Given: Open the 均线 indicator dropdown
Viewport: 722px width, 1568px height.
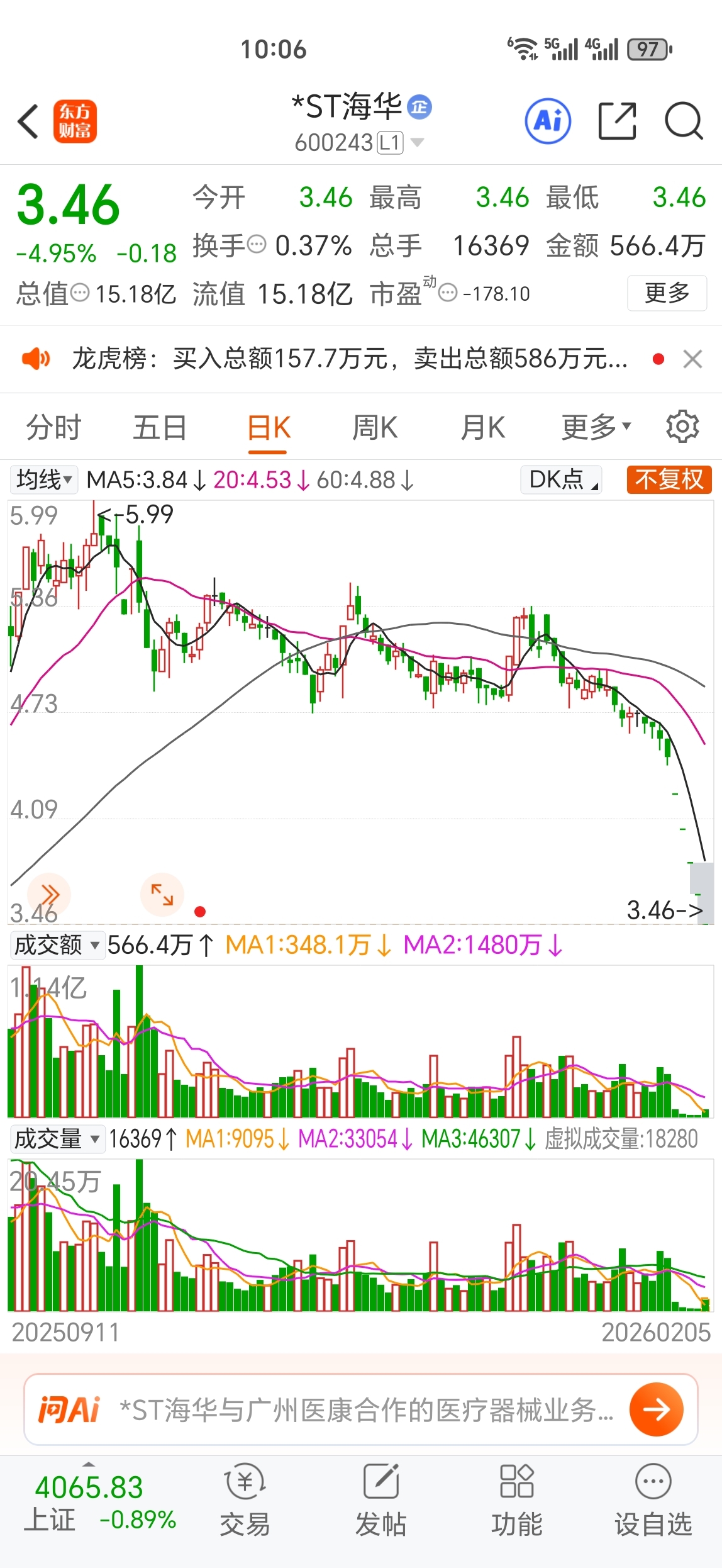Looking at the screenshot, I should [x=44, y=480].
